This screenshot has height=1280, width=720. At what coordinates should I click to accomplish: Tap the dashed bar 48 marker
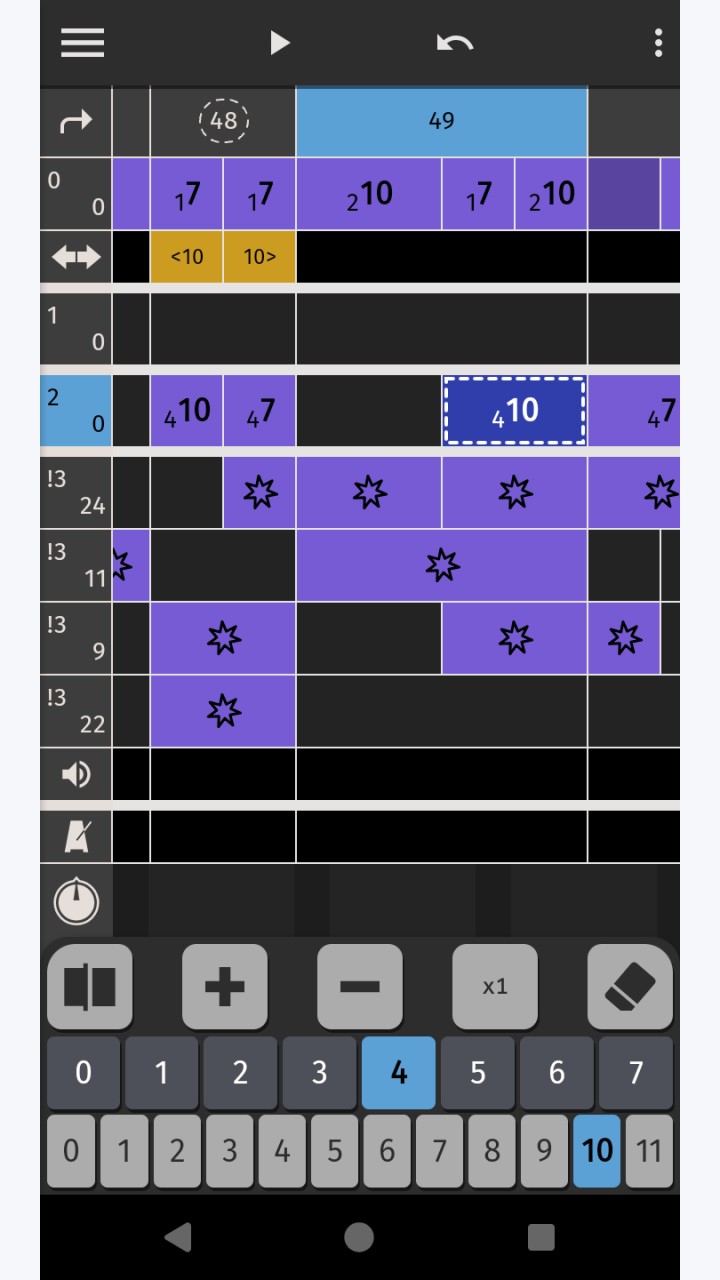224,121
